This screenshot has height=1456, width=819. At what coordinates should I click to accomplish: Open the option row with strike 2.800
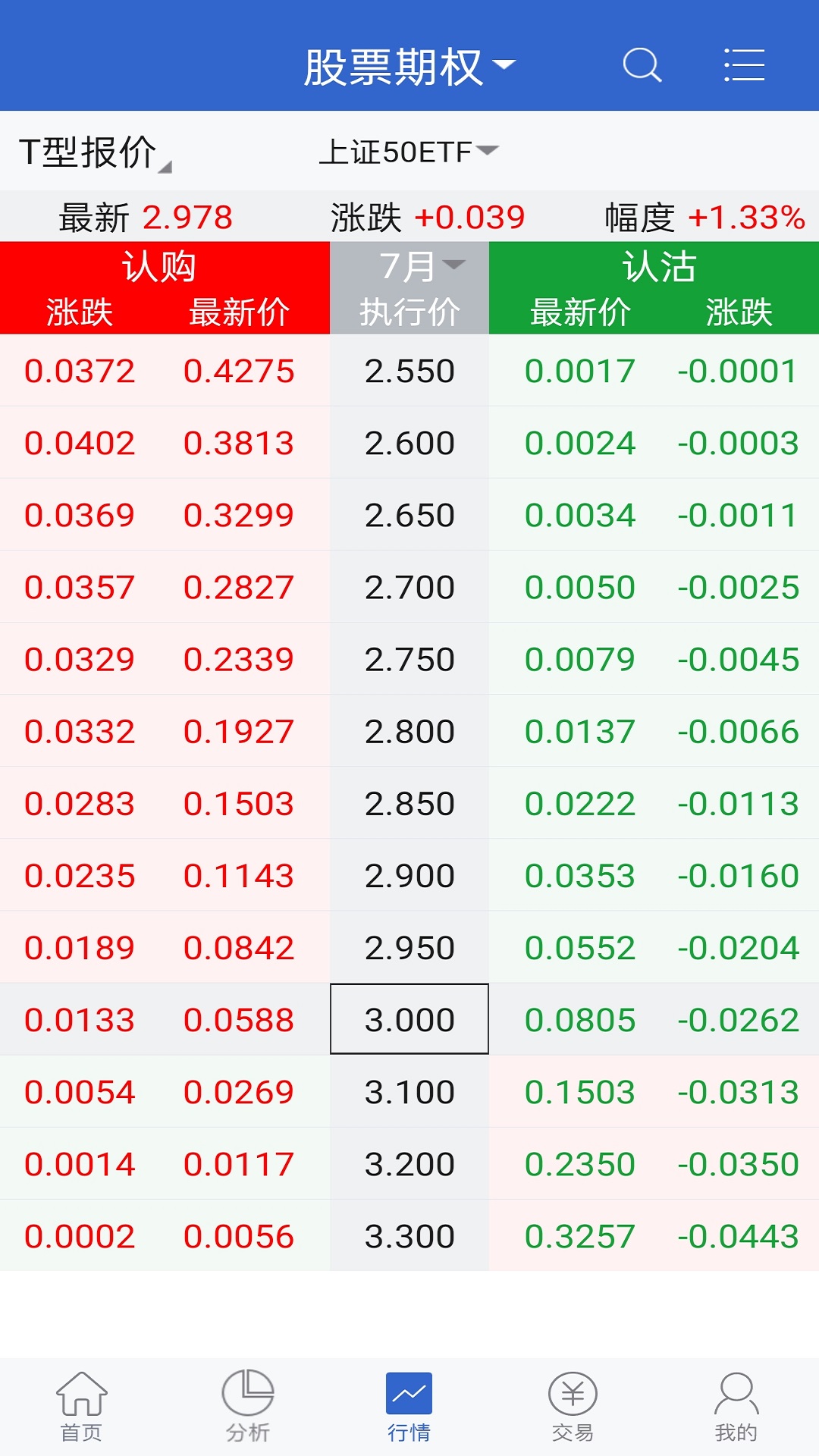[409, 730]
